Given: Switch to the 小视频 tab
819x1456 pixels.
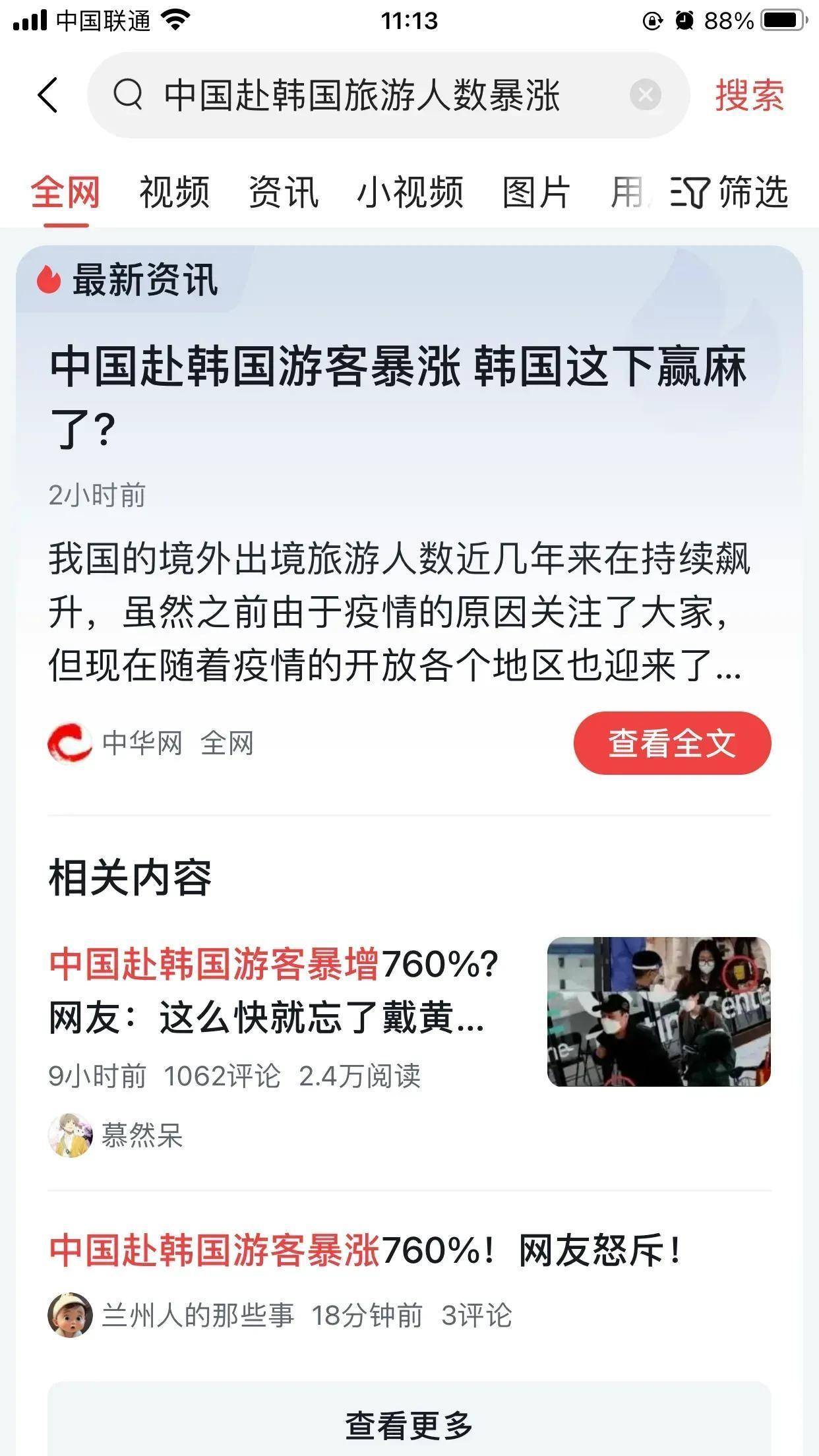Looking at the screenshot, I should pyautogui.click(x=410, y=193).
